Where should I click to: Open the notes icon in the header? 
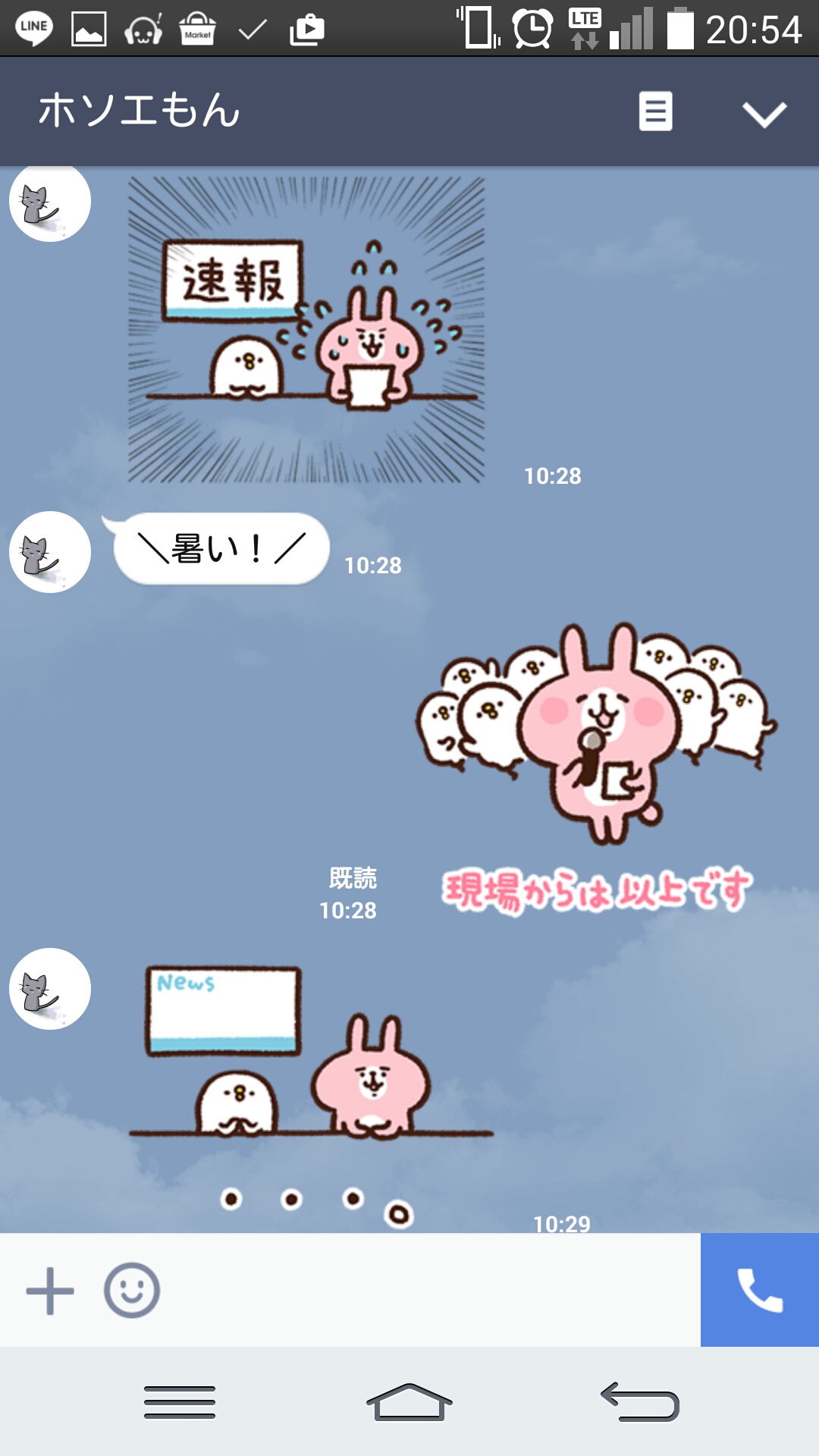pos(655,112)
